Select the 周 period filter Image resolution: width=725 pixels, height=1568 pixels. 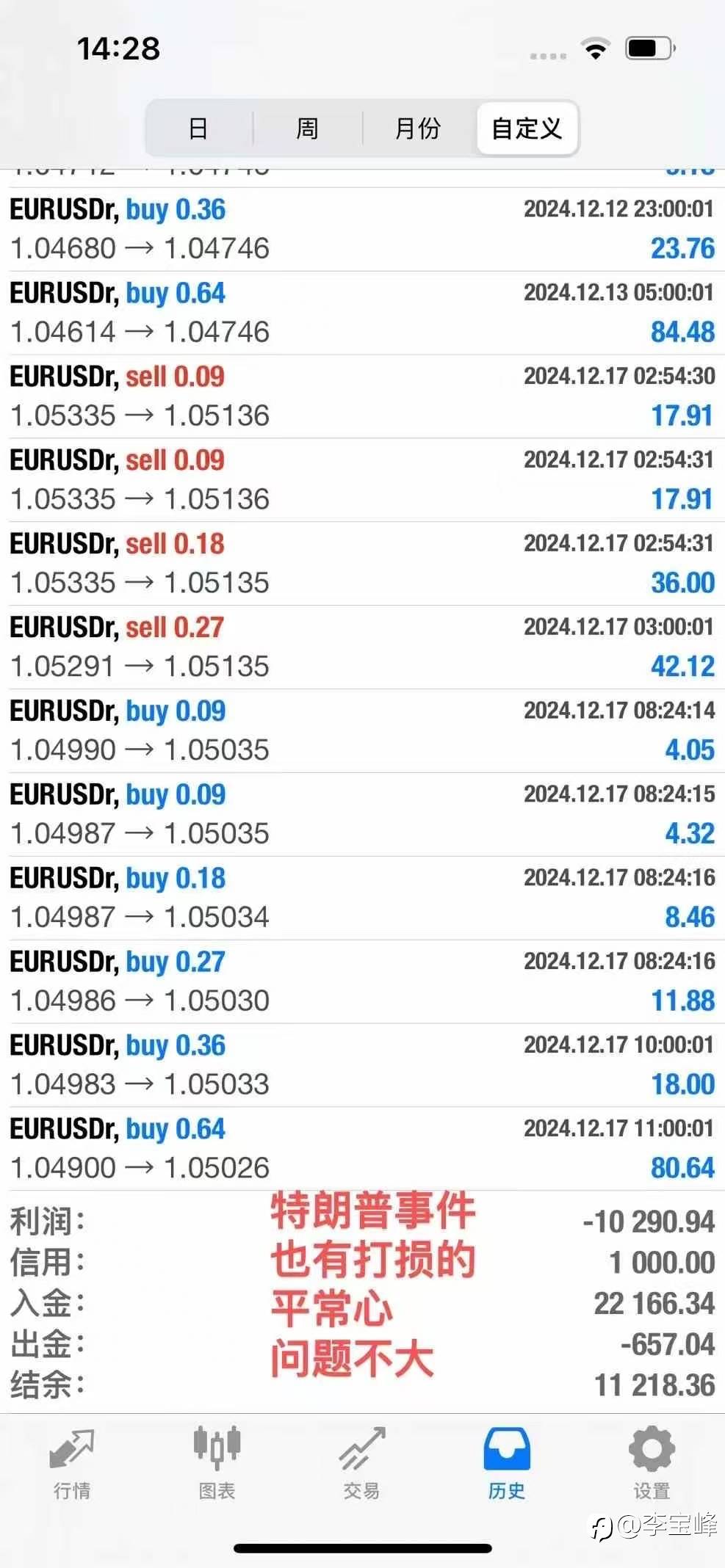tap(307, 129)
